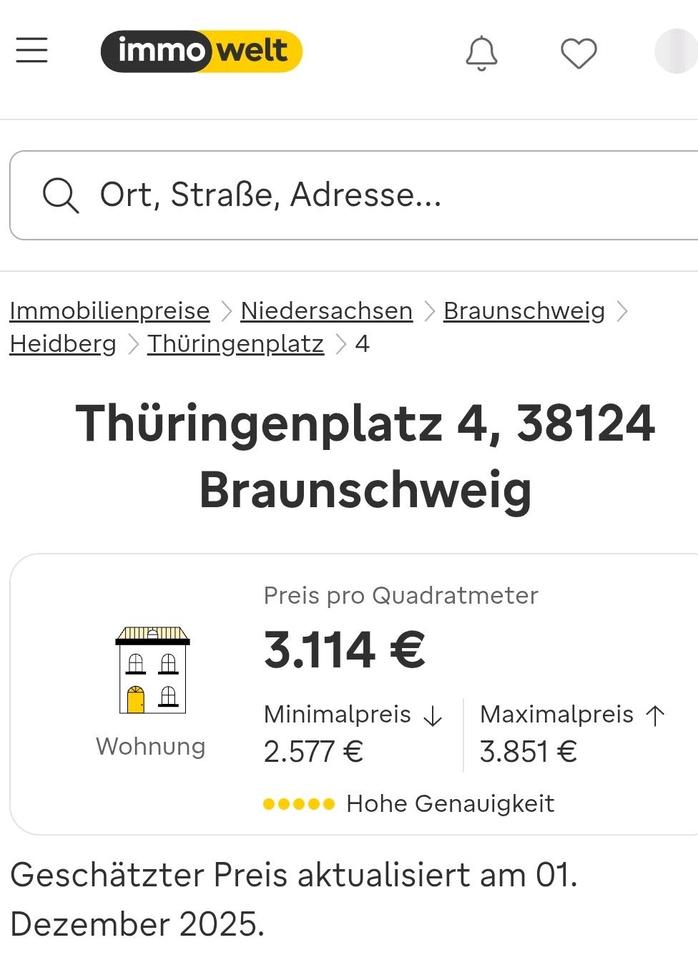Open saved favorites heart
The image size is (698, 960).
pyautogui.click(x=578, y=52)
